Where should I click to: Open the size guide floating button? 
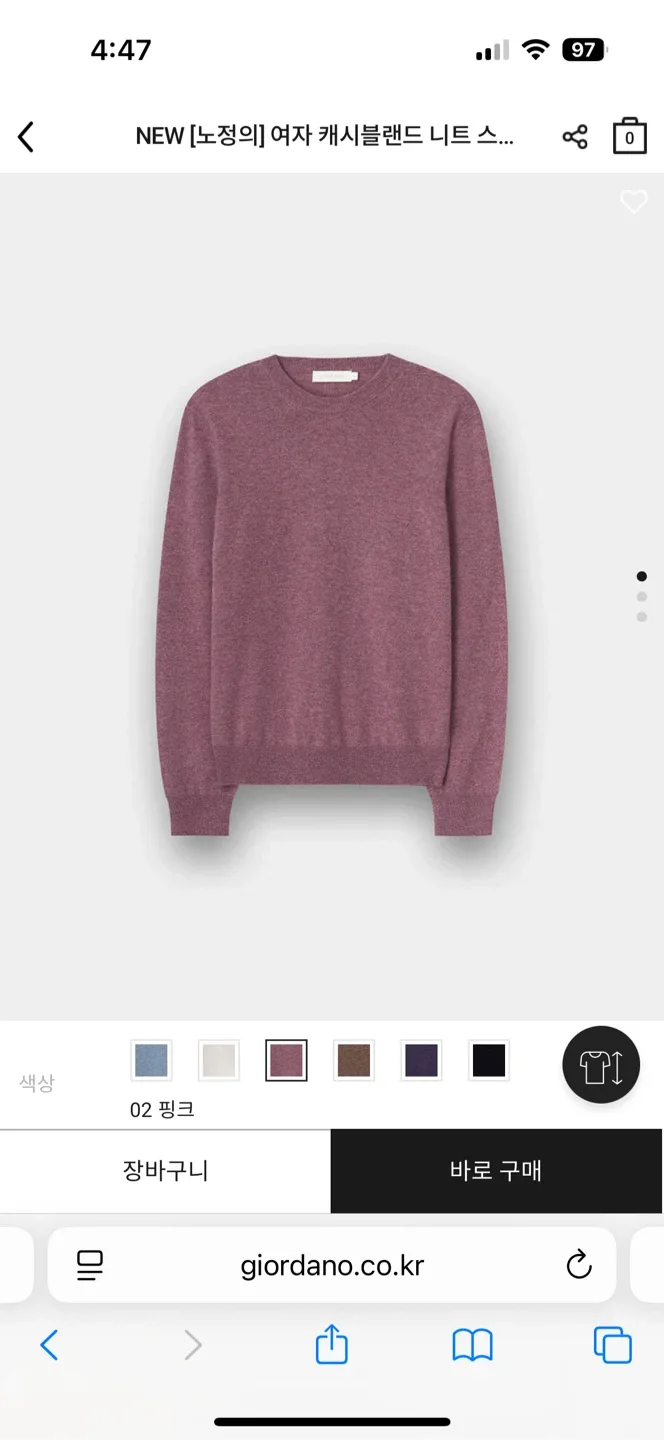pos(601,1065)
